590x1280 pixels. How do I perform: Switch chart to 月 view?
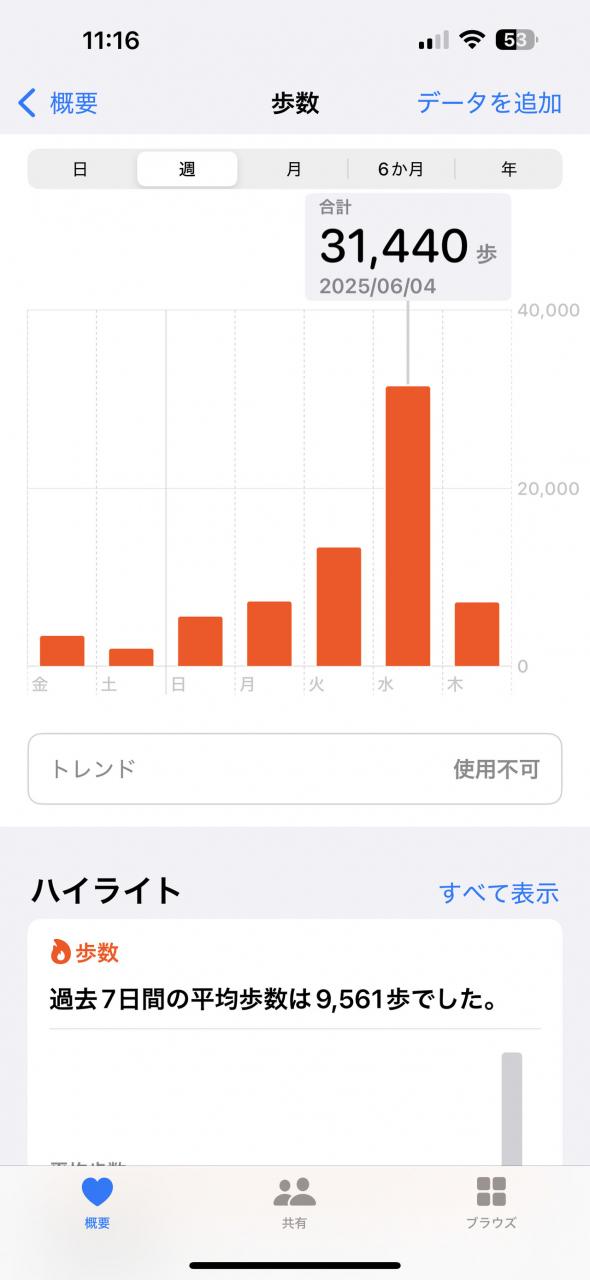(x=293, y=169)
